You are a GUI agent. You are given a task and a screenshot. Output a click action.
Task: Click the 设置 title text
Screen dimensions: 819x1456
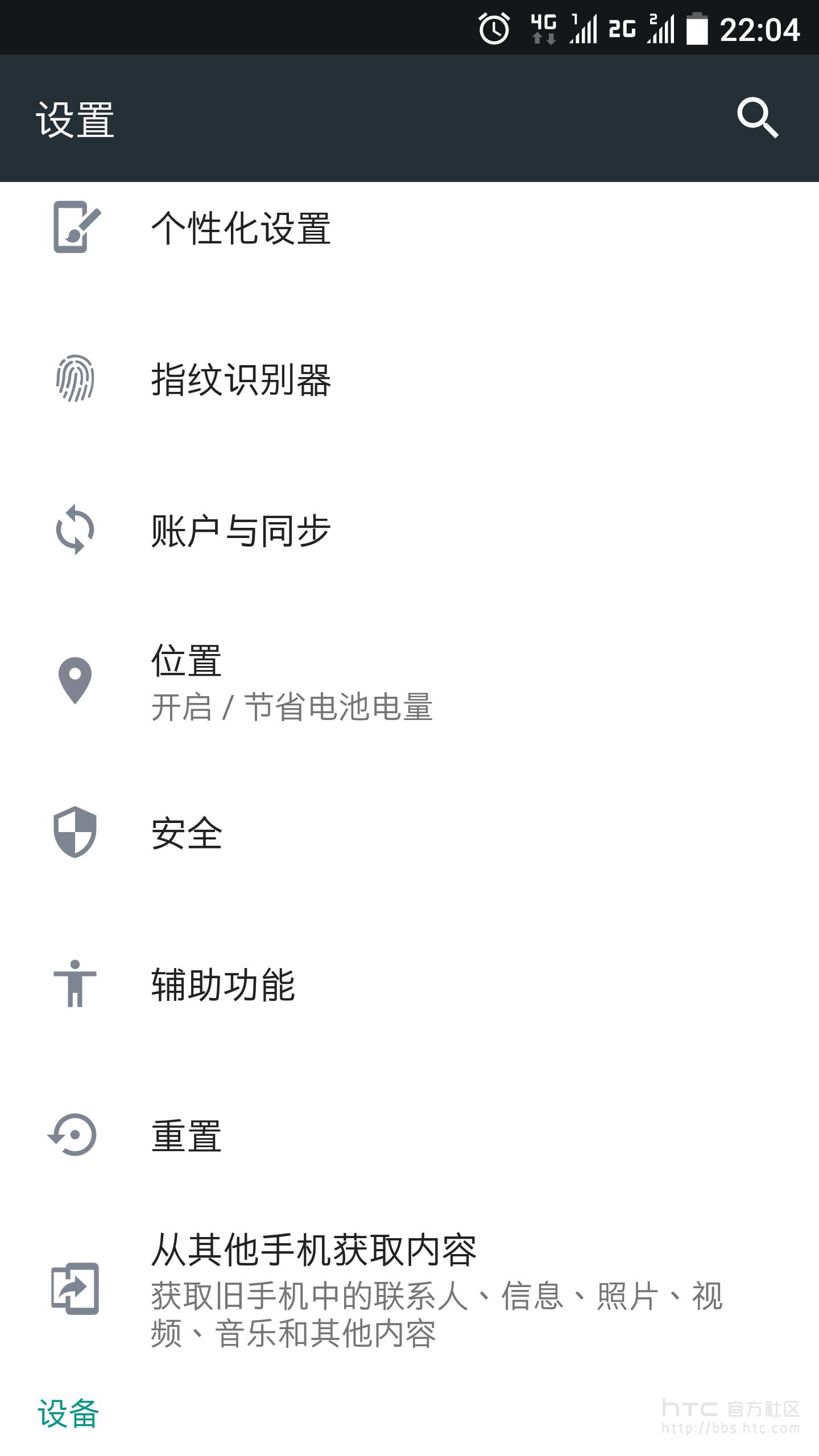coord(74,121)
